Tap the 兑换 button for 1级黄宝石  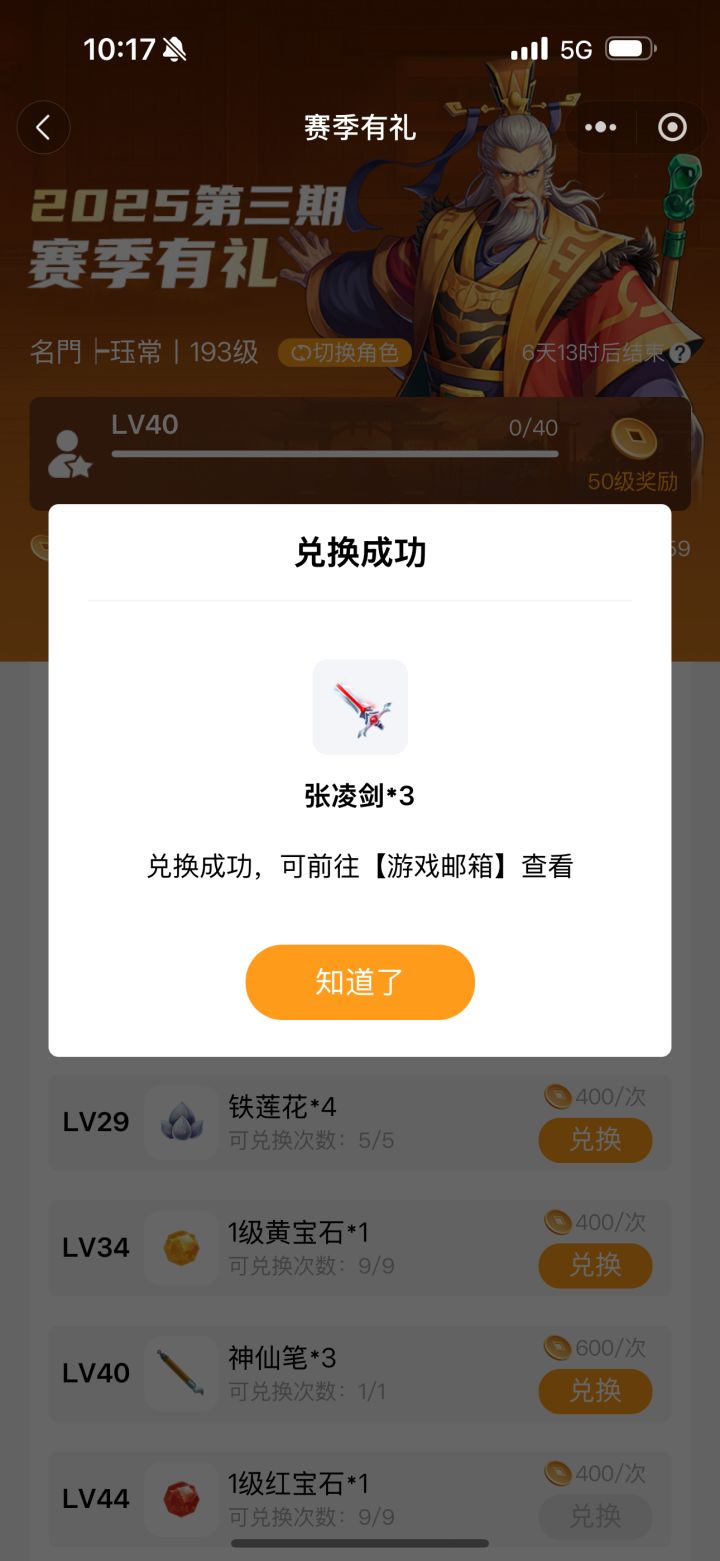point(595,1266)
